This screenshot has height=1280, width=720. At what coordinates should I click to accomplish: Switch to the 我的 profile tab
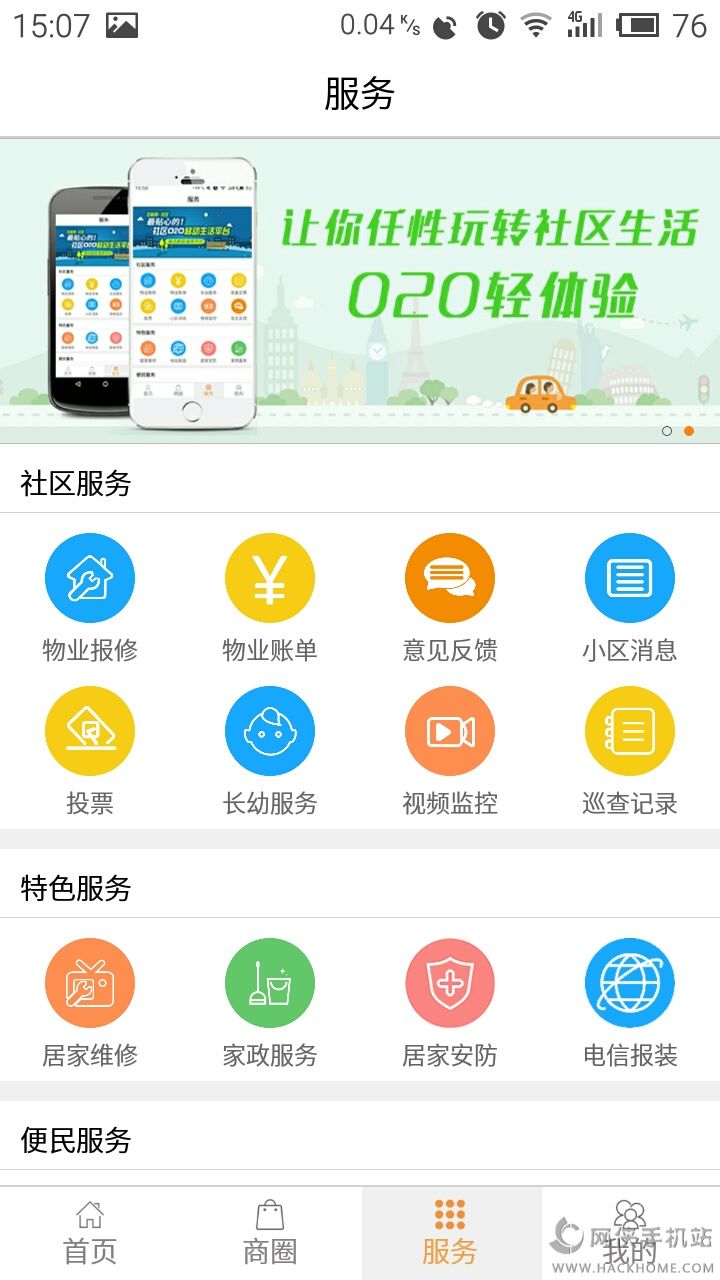tap(630, 1233)
